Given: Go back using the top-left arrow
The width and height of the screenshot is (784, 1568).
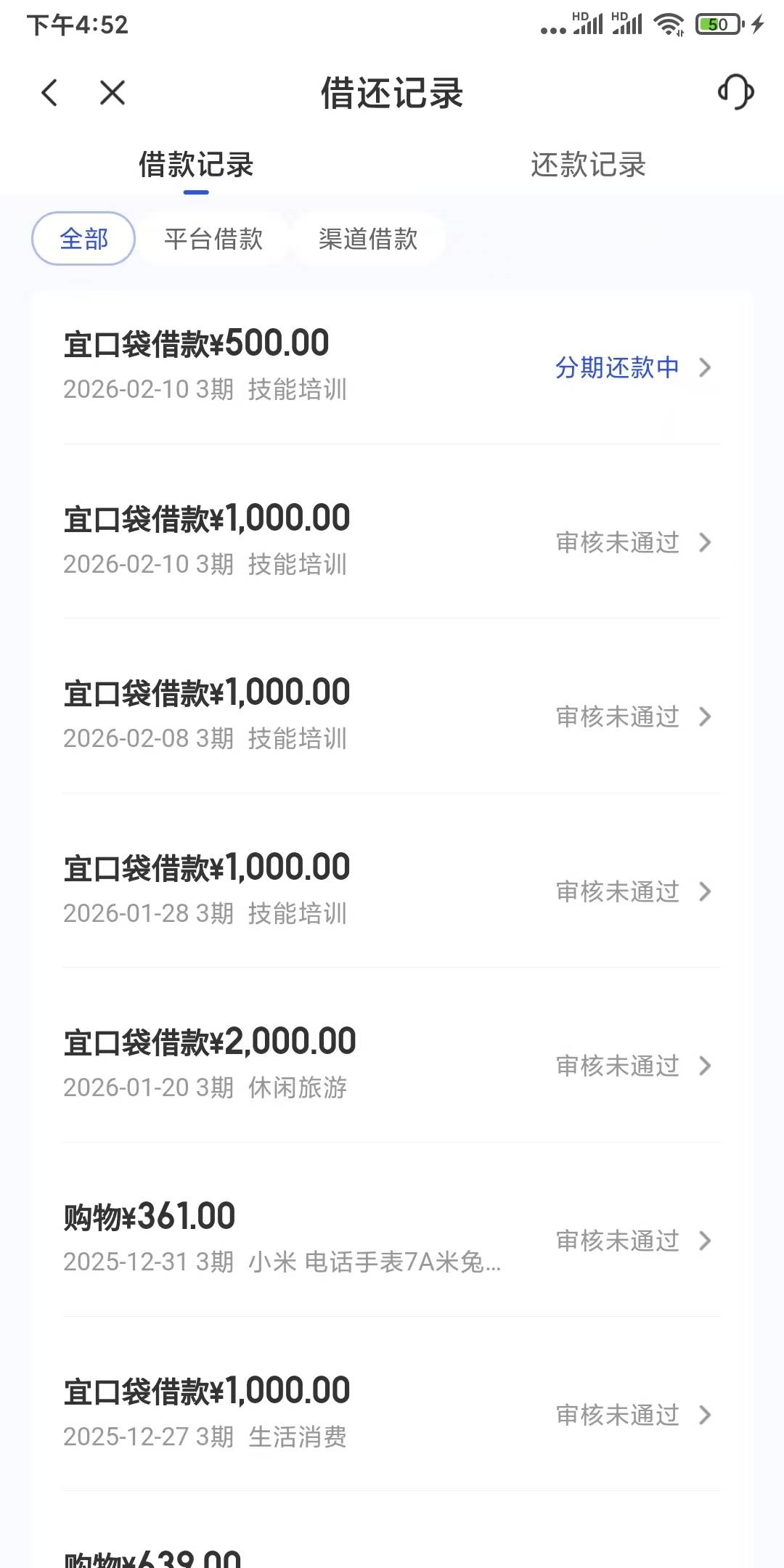Looking at the screenshot, I should pyautogui.click(x=49, y=93).
